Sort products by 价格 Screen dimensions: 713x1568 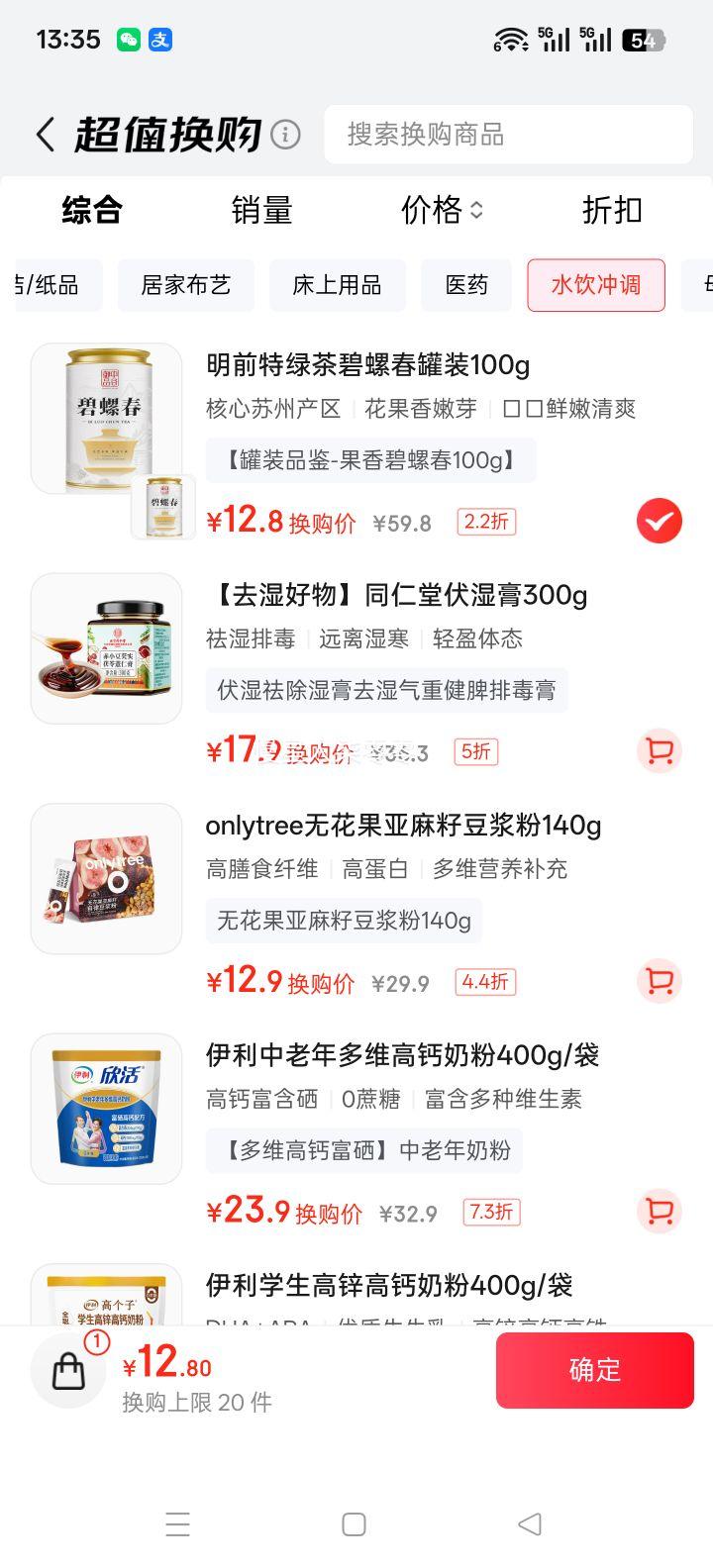click(x=441, y=210)
